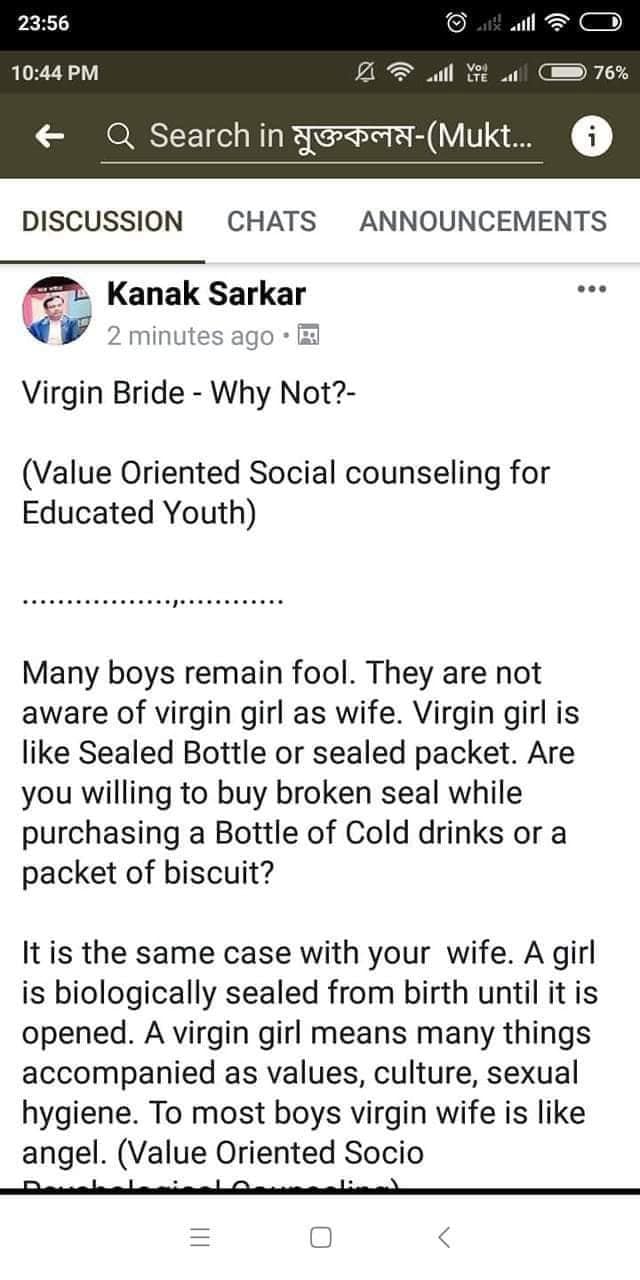Switch to the Chats tab
Screen dimensions: 640x1280
[272, 221]
